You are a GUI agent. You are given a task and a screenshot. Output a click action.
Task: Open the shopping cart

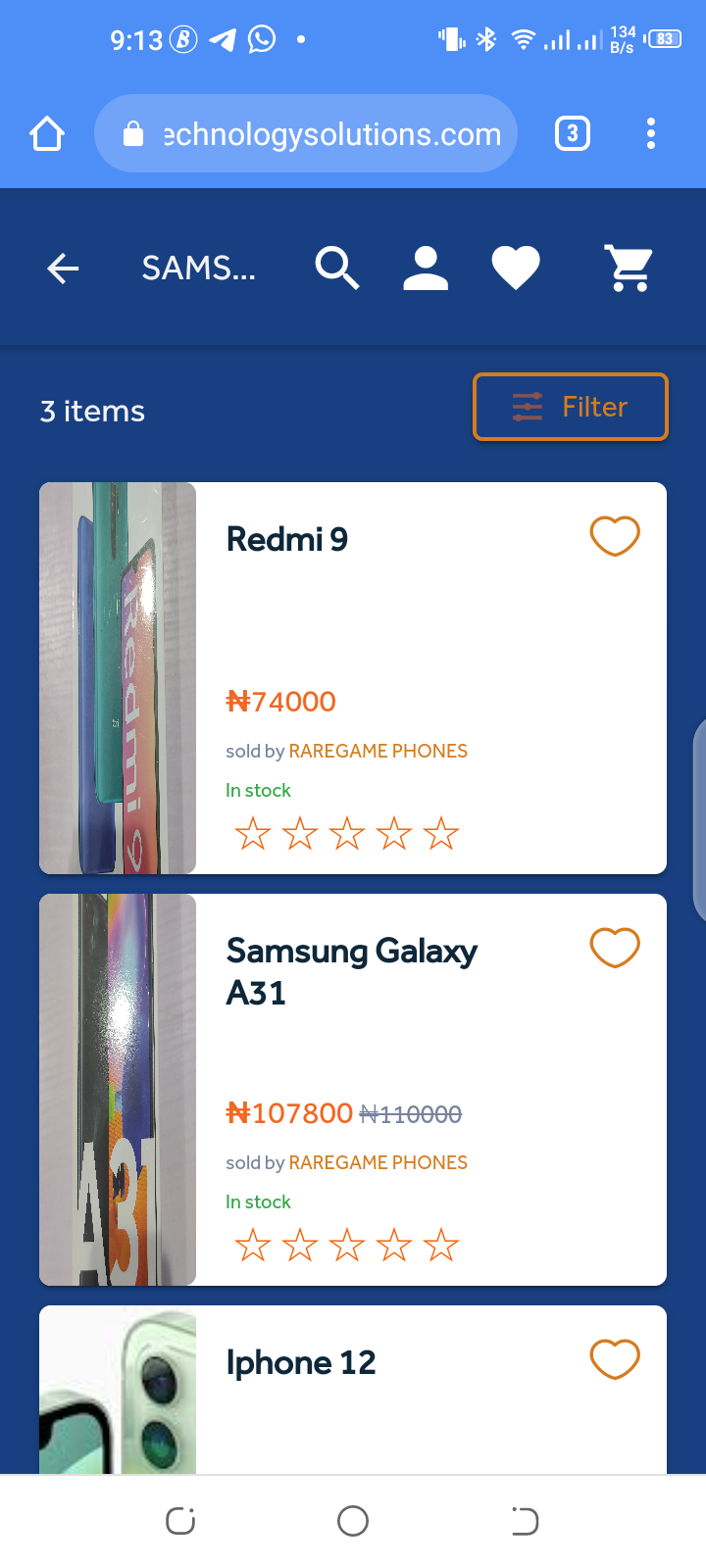[629, 268]
